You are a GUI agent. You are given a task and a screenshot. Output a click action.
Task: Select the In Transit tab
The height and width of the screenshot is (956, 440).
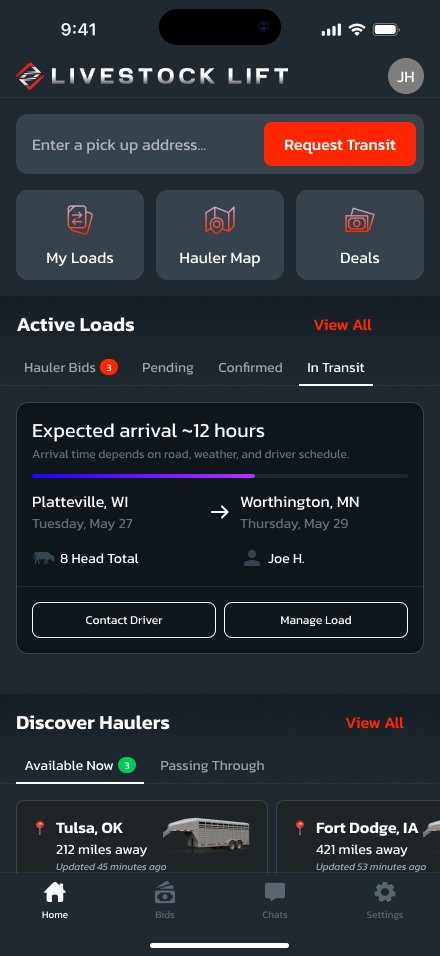336,368
